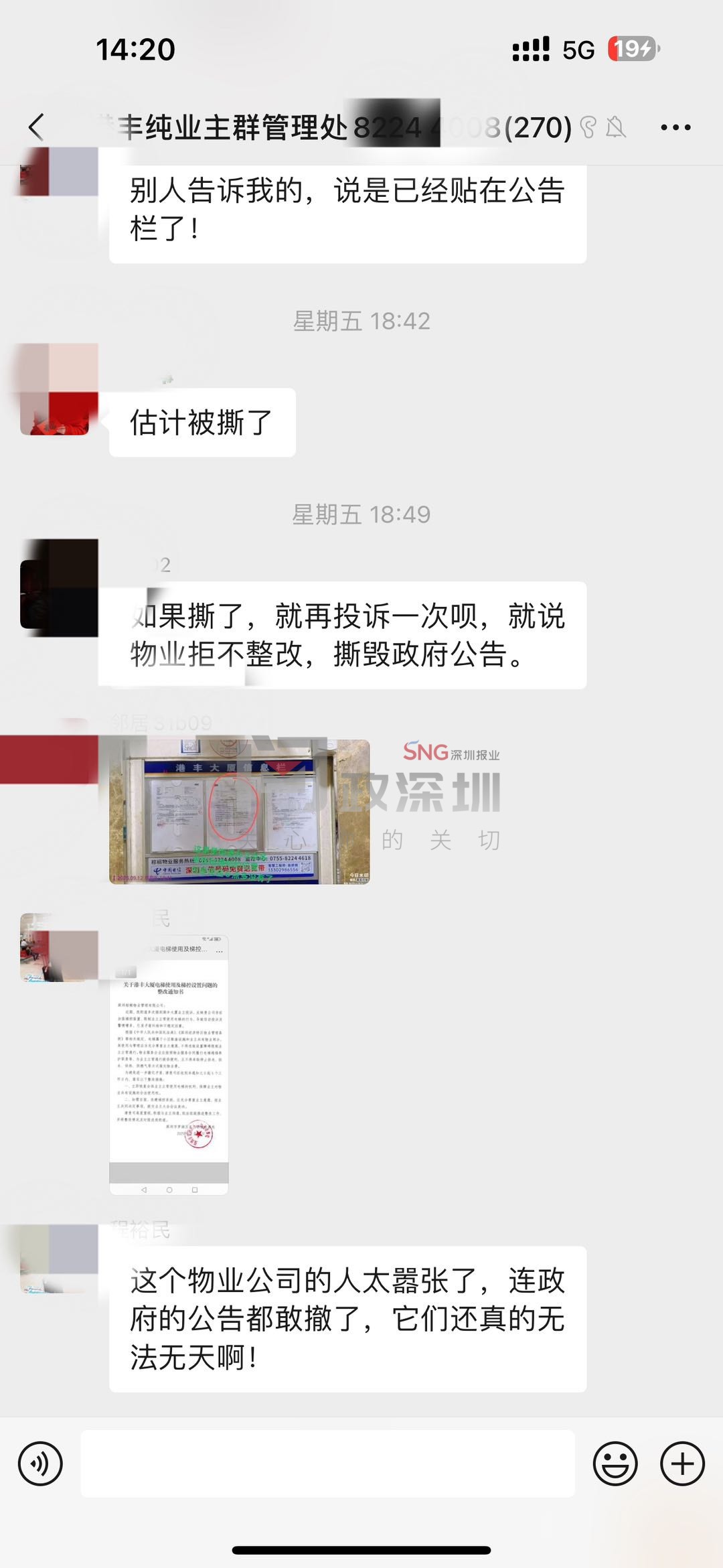This screenshot has width=723, height=1568.
Task: Open the group chat overflow menu
Action: (675, 127)
